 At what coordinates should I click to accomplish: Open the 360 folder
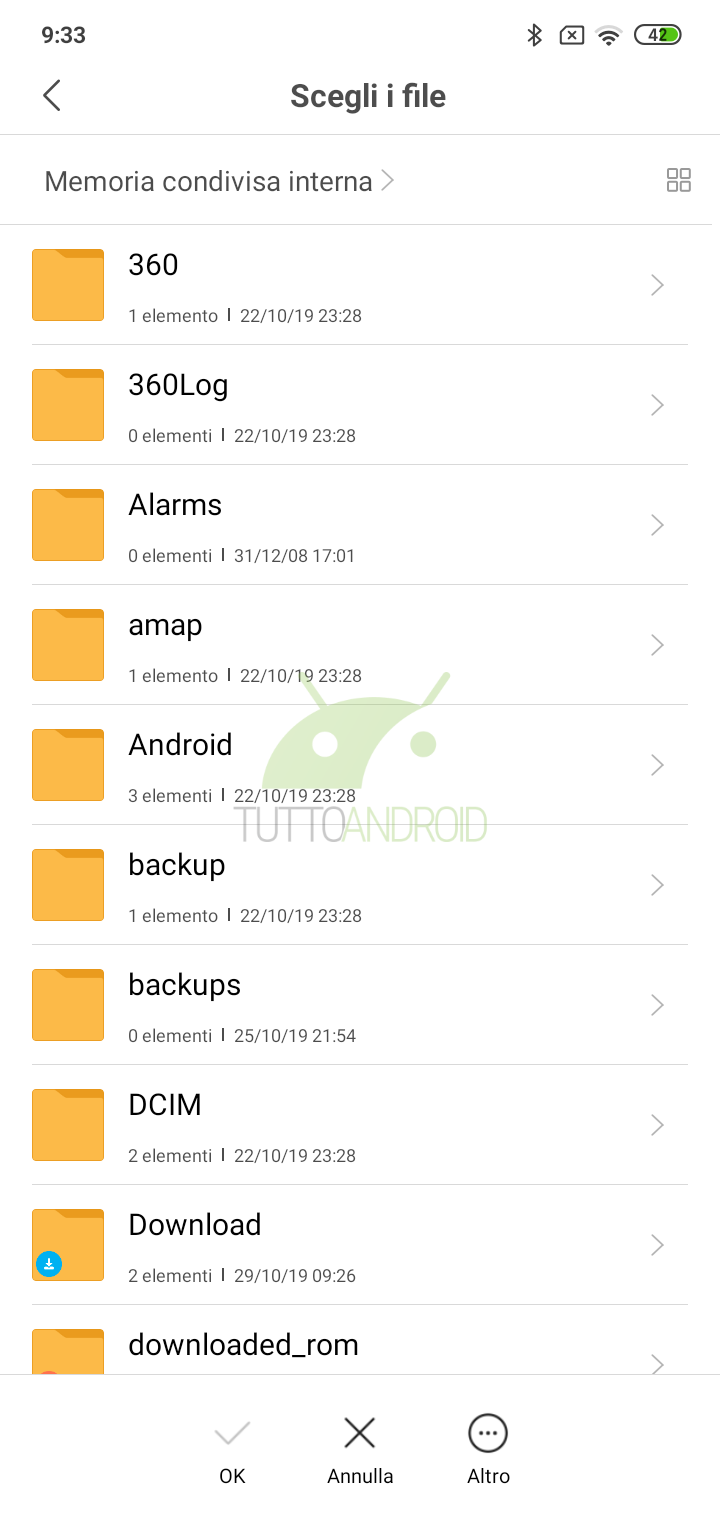[360, 285]
